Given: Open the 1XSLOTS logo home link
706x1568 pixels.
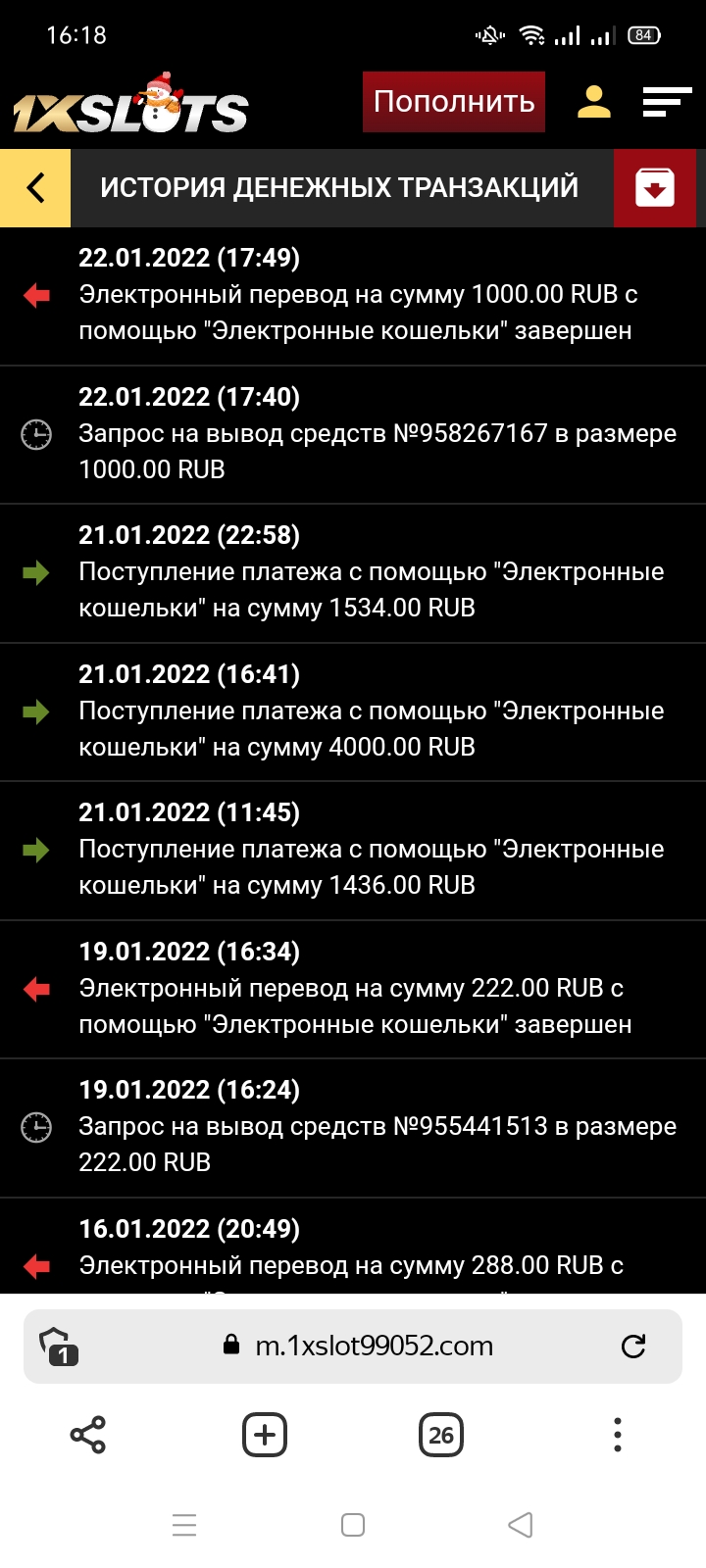Looking at the screenshot, I should tap(130, 106).
